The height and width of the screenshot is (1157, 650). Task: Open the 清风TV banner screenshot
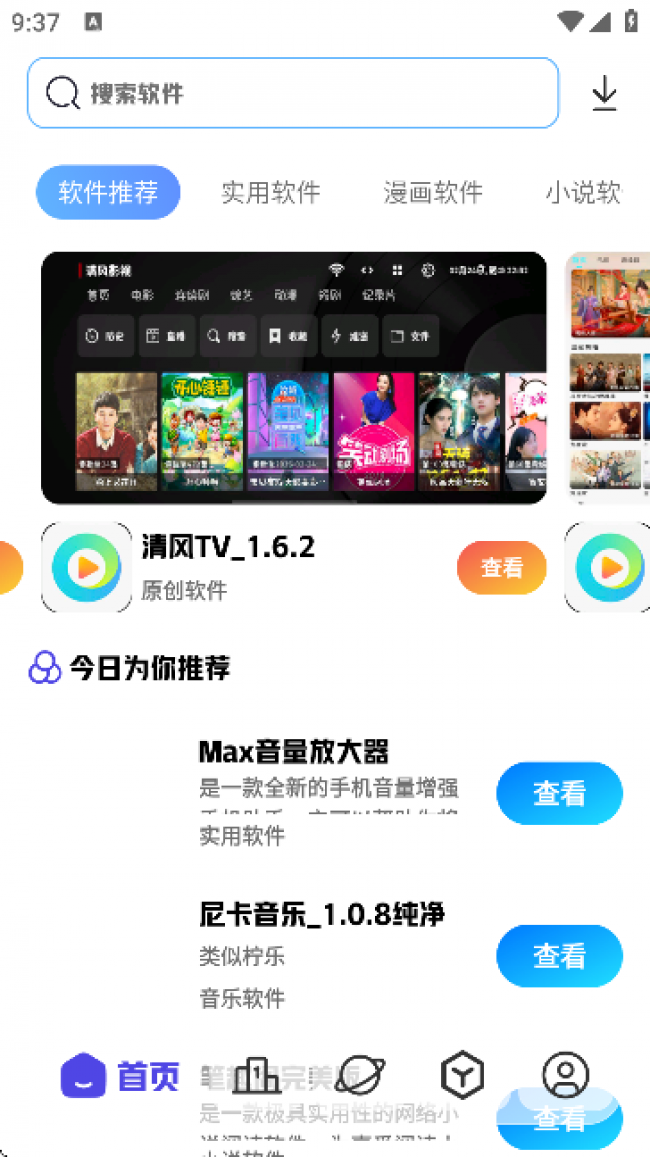293,377
